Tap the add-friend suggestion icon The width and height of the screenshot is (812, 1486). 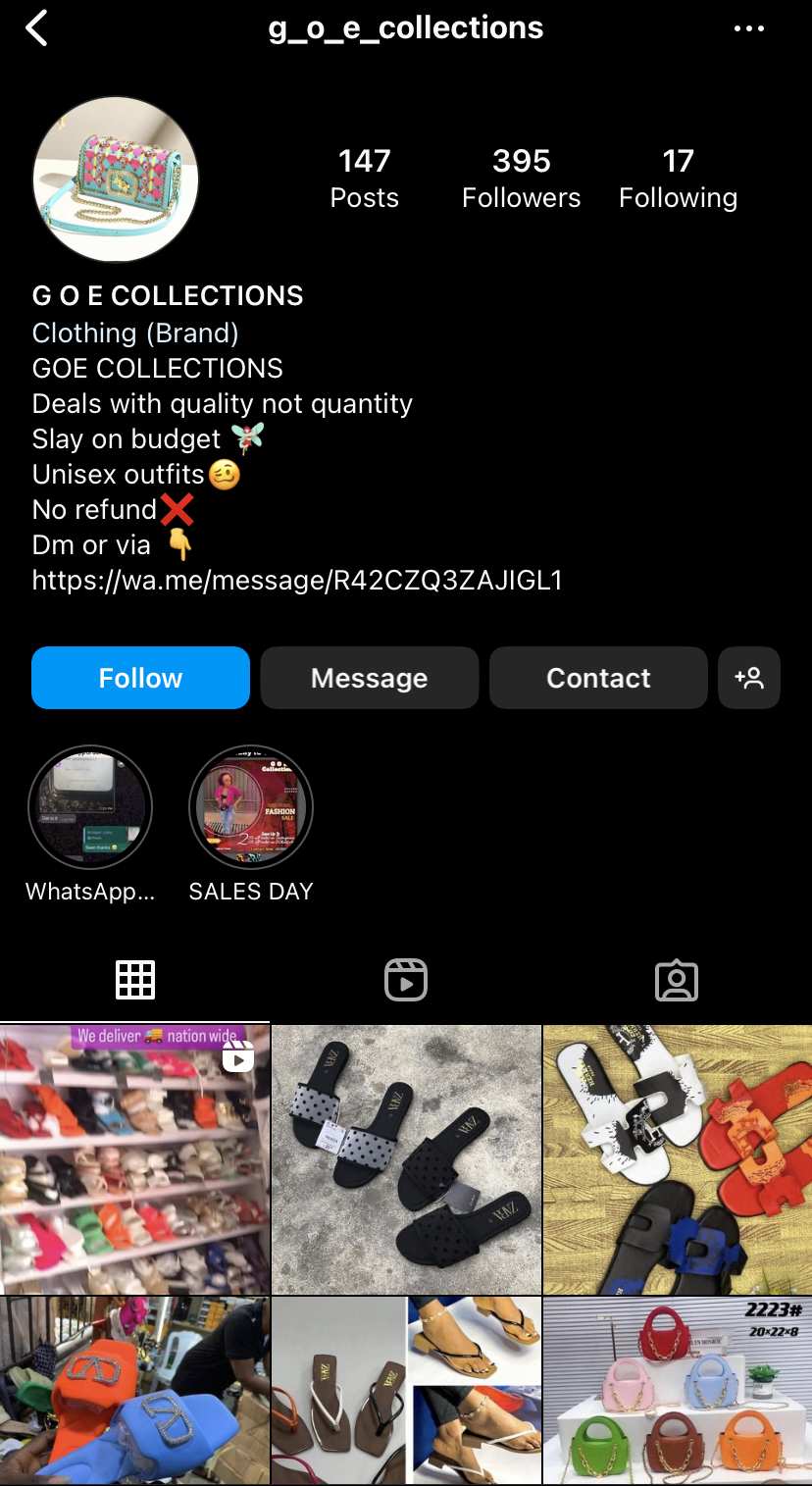pos(749,677)
